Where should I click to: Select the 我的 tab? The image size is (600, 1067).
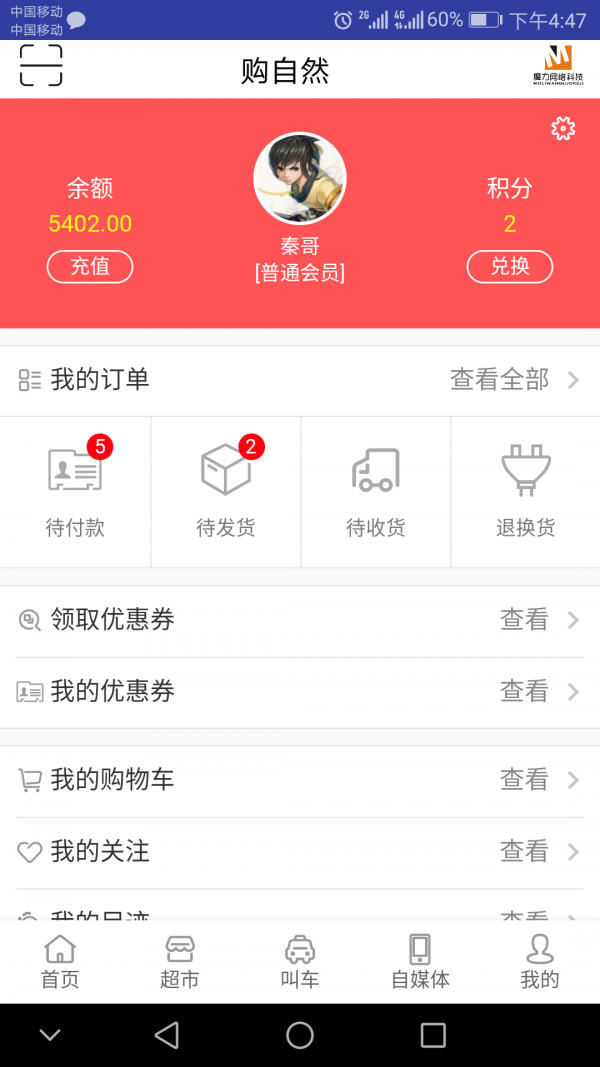540,962
